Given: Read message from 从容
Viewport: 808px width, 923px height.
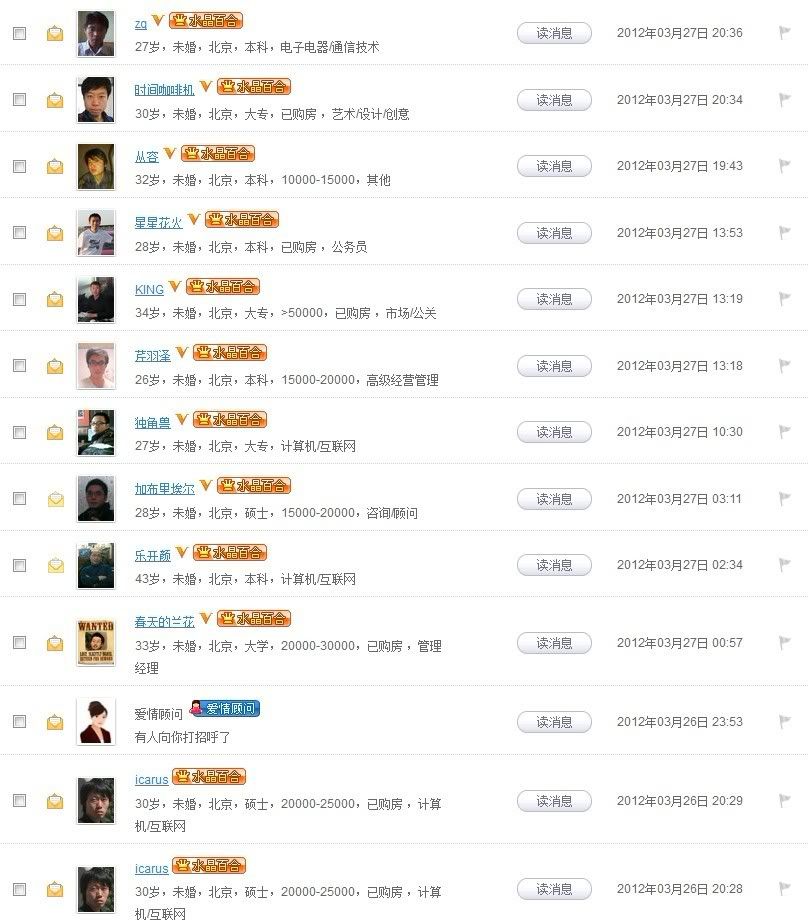Looking at the screenshot, I should 554,166.
